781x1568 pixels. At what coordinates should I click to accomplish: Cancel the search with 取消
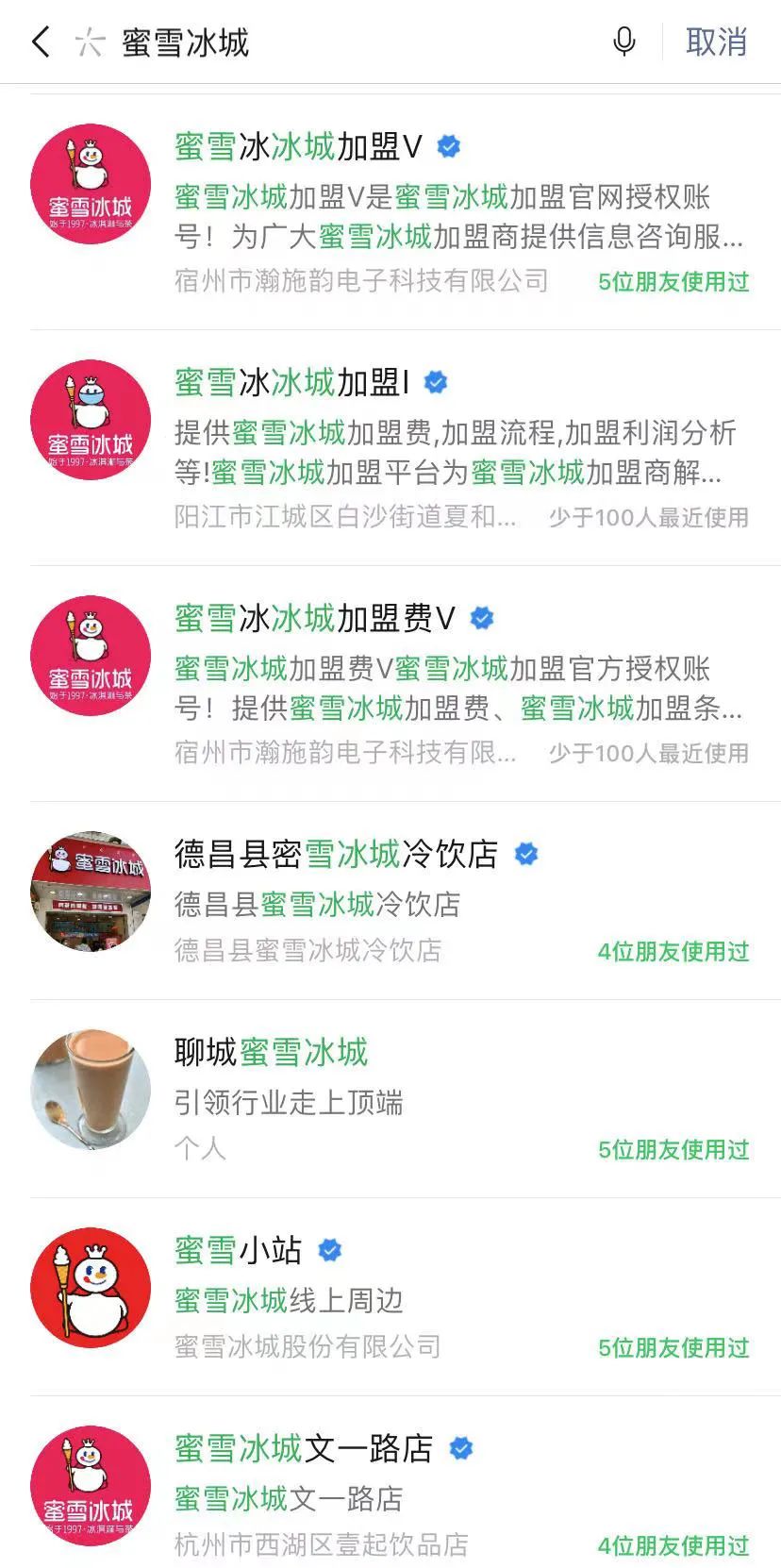[716, 42]
